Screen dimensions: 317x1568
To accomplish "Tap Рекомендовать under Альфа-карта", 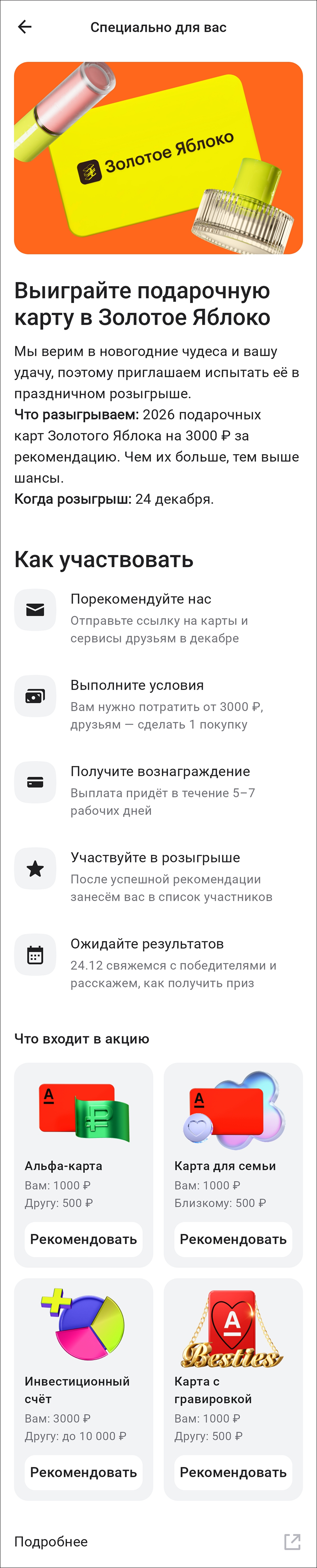I will [84, 1239].
